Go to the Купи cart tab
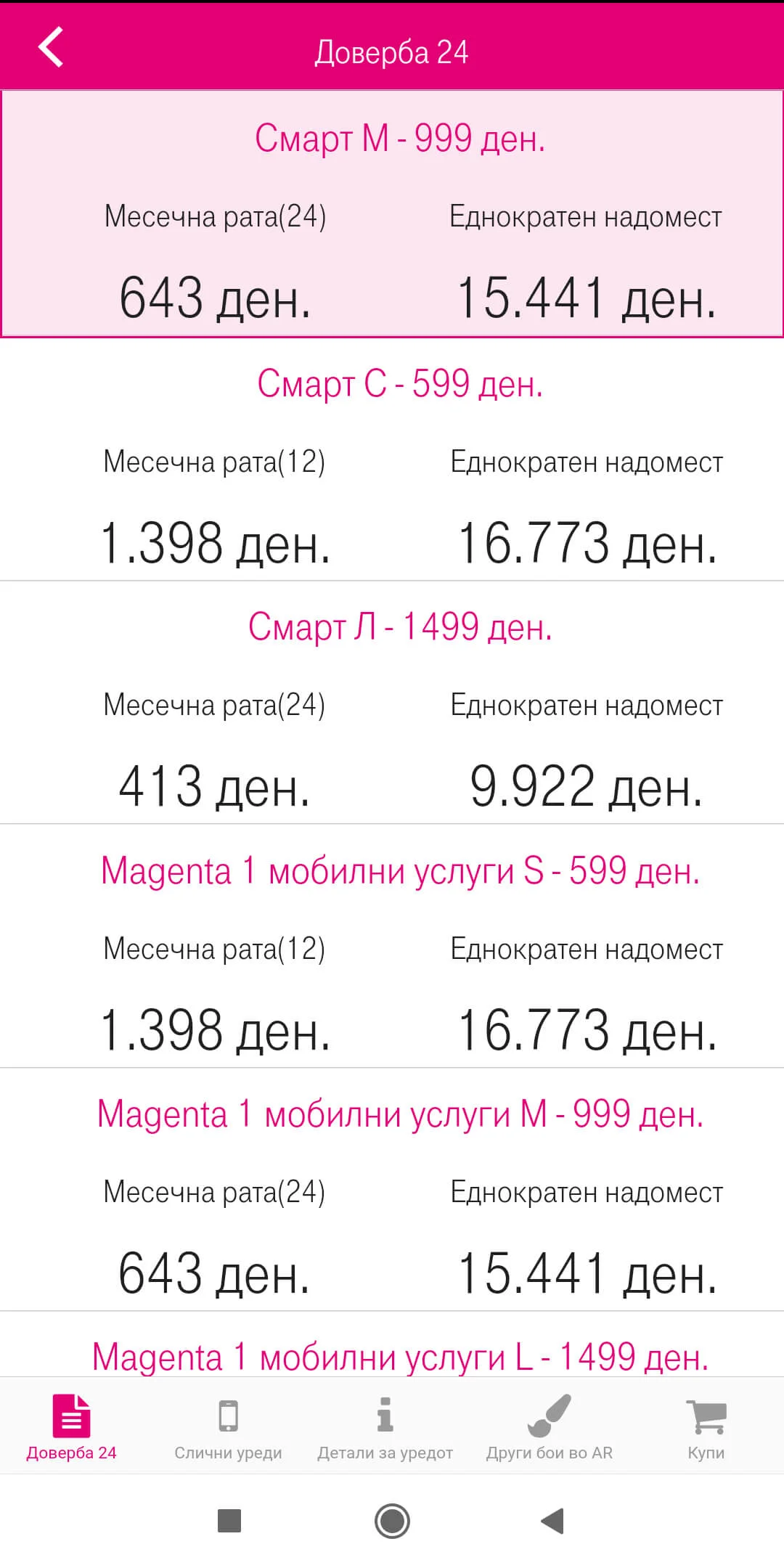 click(x=706, y=1427)
